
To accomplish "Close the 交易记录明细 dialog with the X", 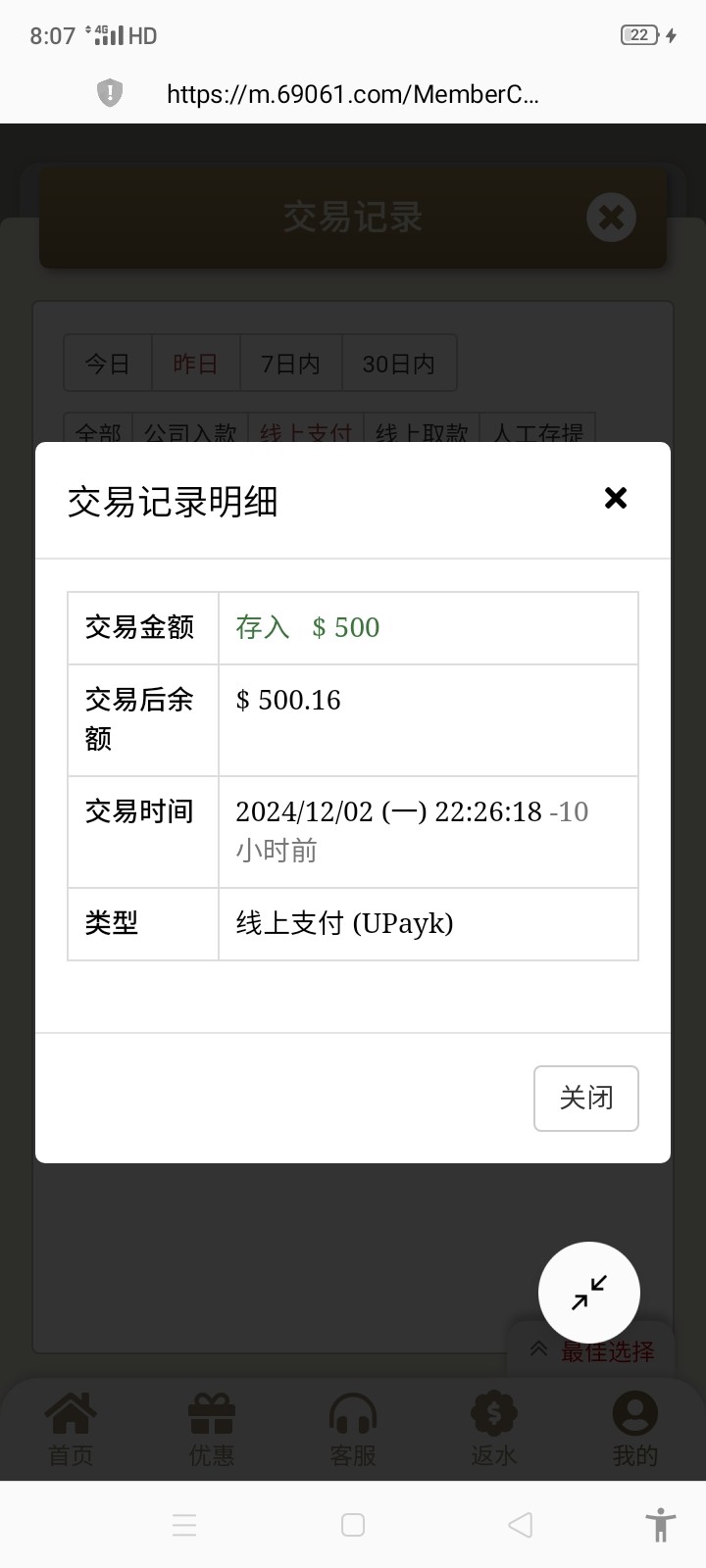I will point(616,498).
